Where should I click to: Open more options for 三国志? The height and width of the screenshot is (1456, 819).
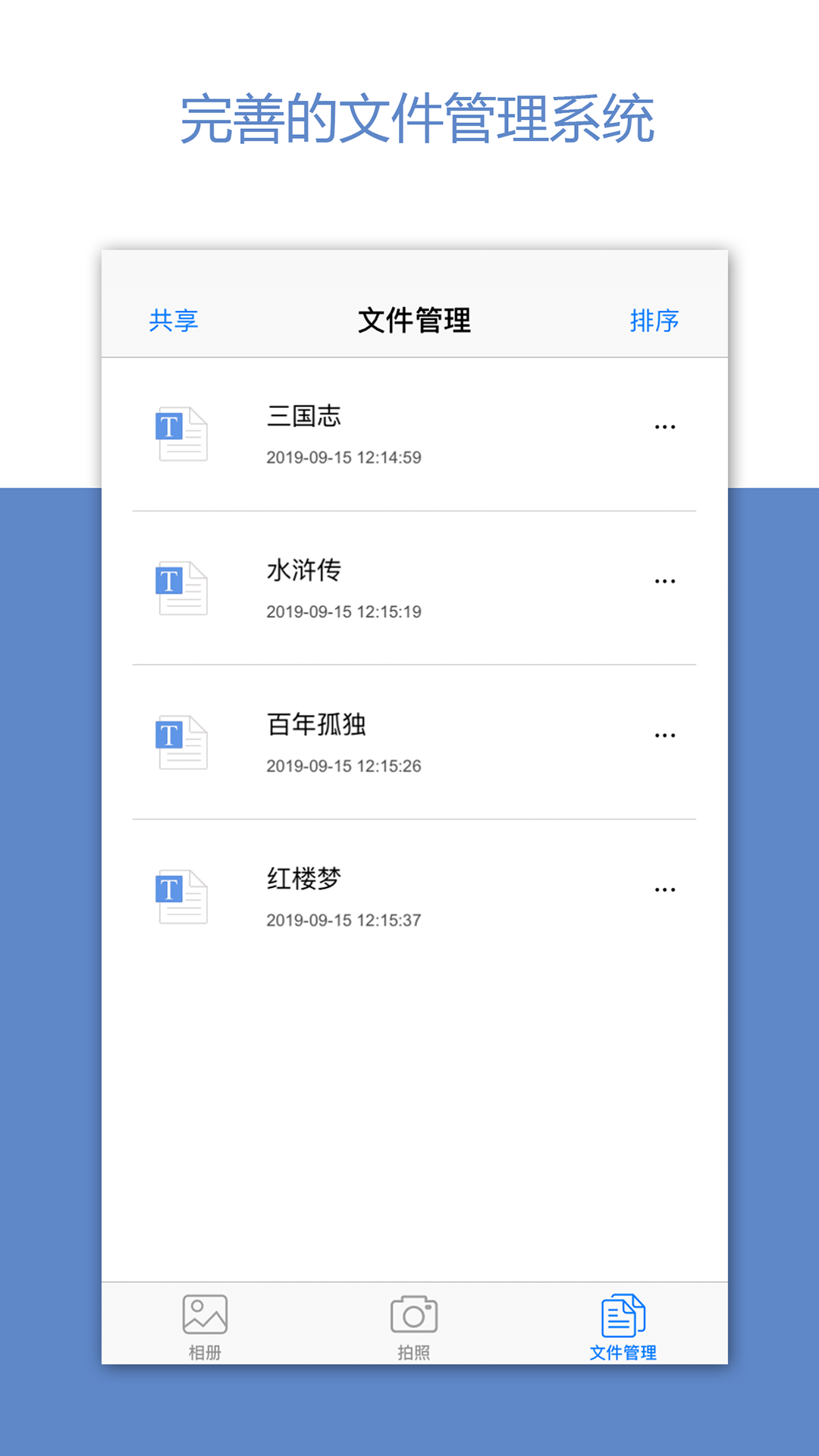pos(665,427)
